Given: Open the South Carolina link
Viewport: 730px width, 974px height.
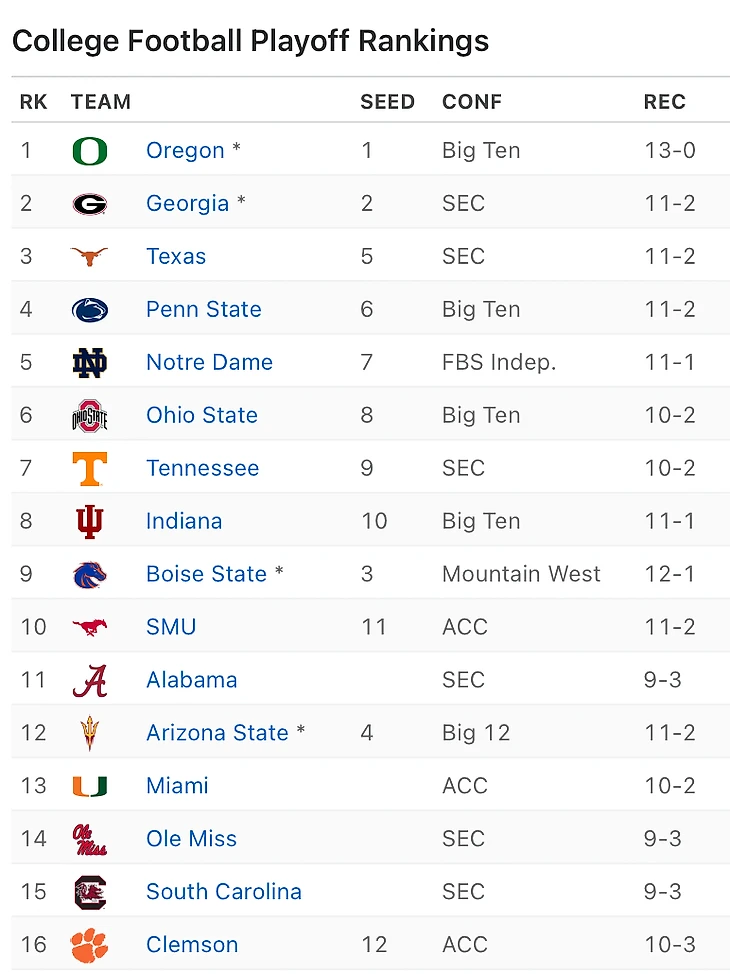Looking at the screenshot, I should tap(223, 893).
